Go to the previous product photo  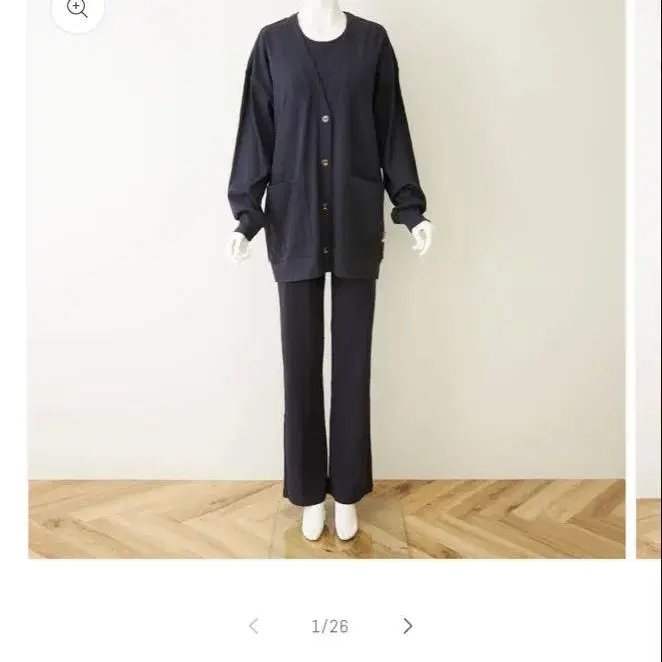254,626
